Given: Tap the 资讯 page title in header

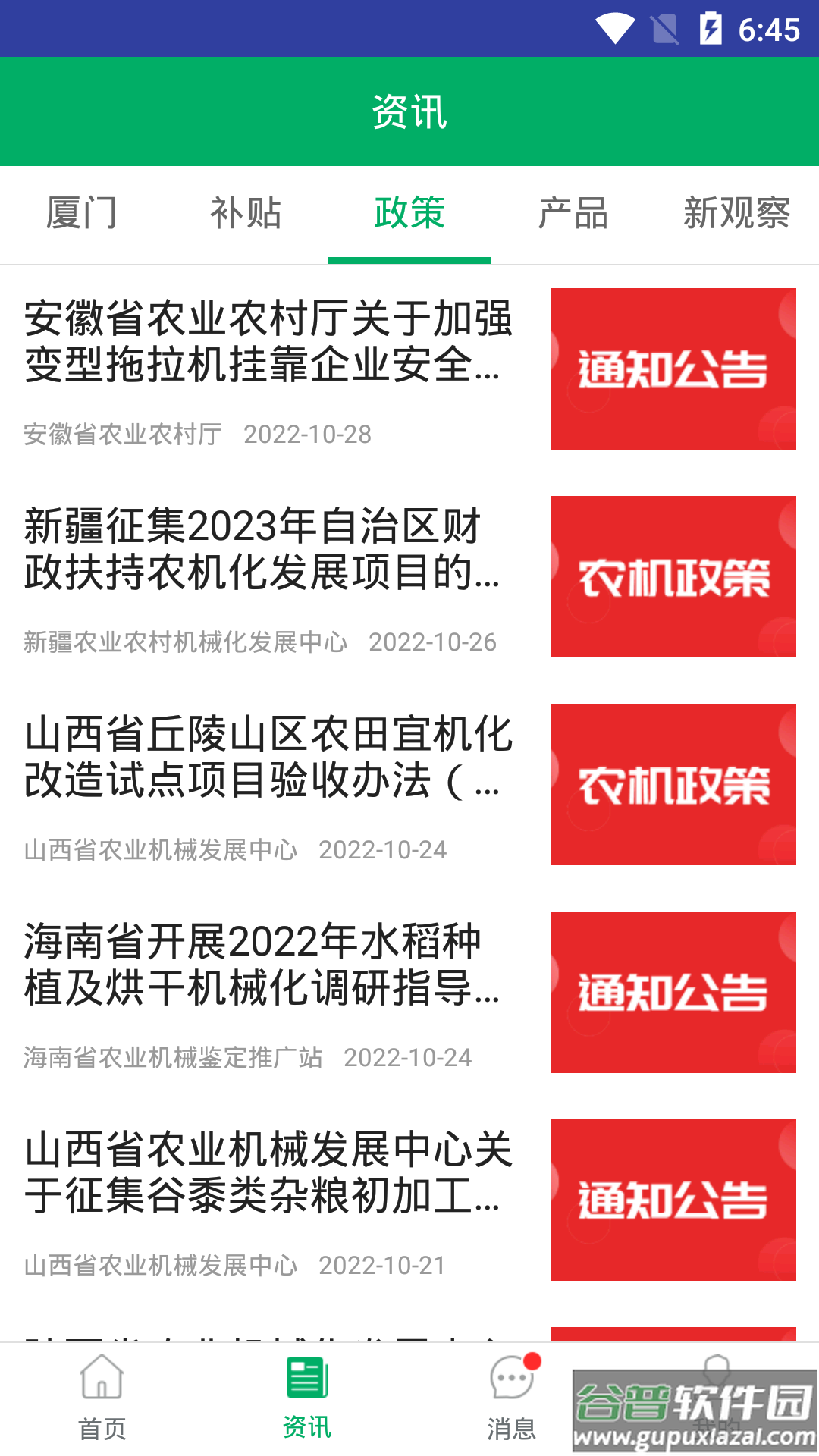Looking at the screenshot, I should 409,111.
